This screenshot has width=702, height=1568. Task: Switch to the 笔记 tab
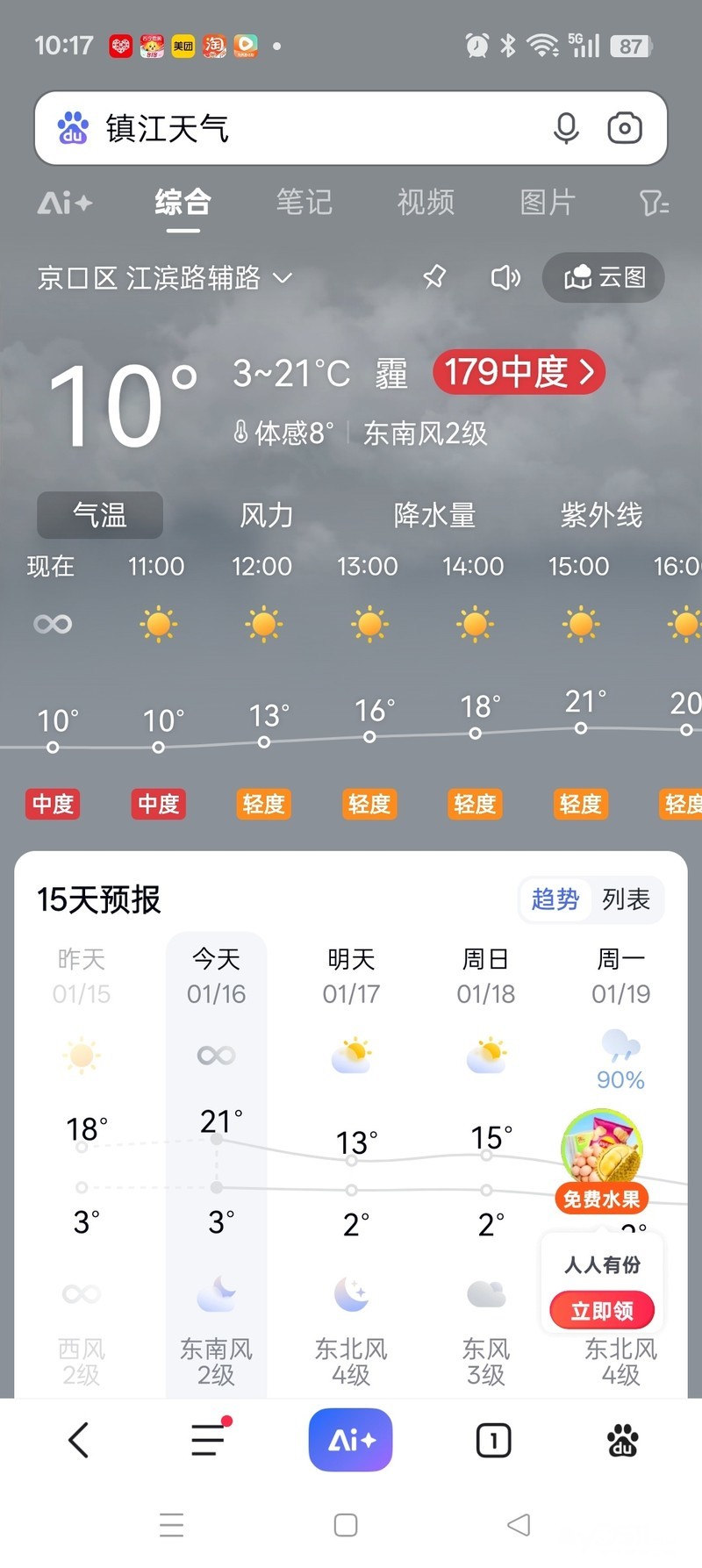point(304,202)
